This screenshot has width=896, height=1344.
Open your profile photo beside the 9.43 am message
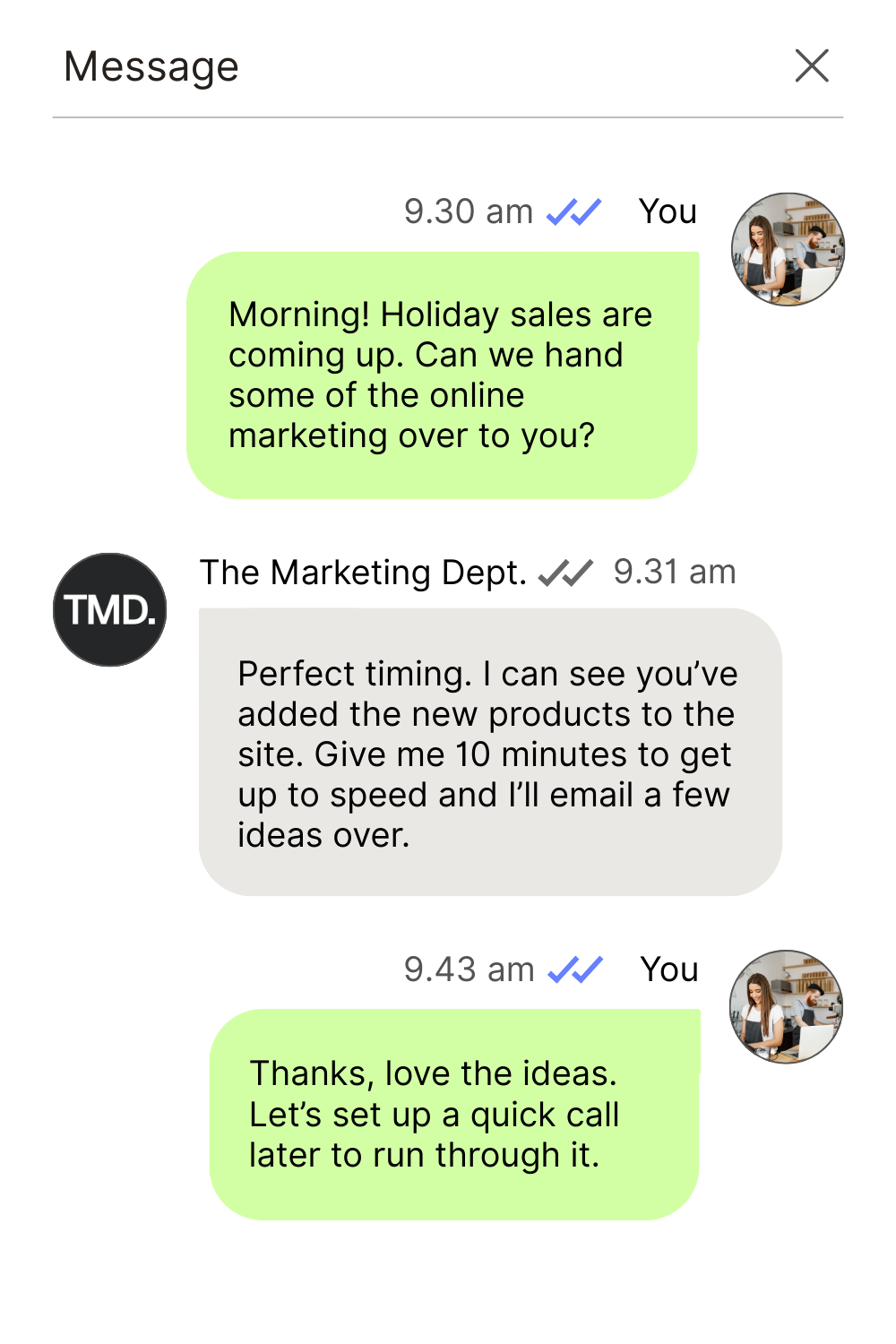[786, 1006]
